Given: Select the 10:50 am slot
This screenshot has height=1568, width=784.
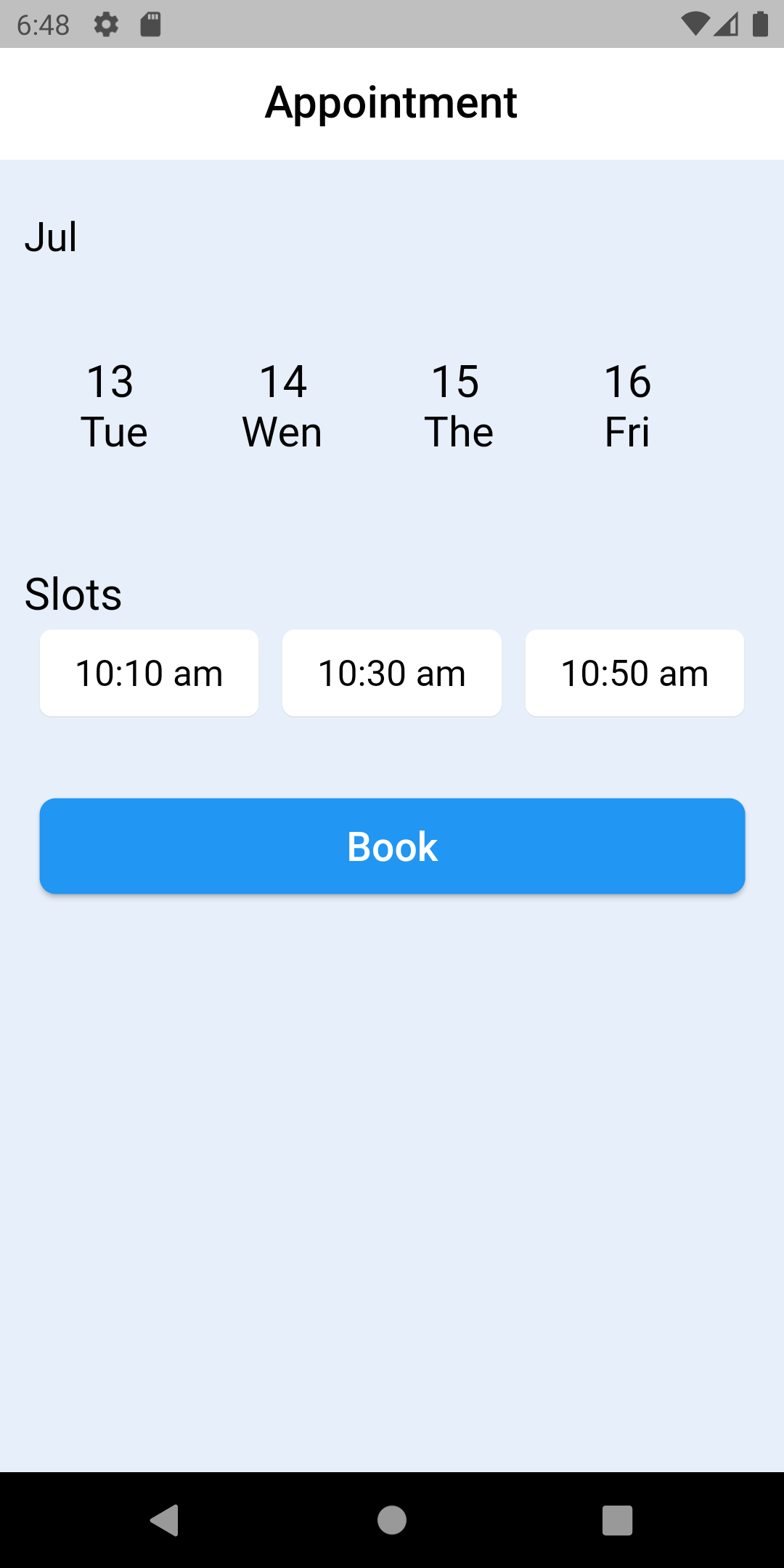Looking at the screenshot, I should pyautogui.click(x=634, y=673).
